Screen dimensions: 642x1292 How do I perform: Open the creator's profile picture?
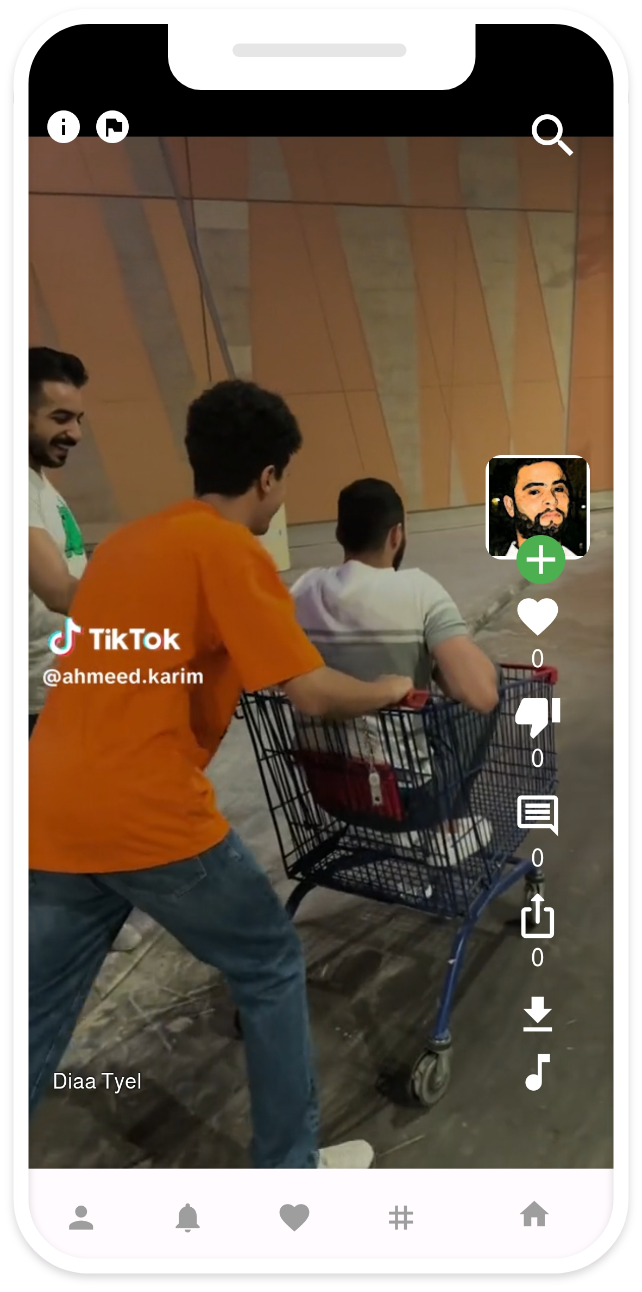537,507
